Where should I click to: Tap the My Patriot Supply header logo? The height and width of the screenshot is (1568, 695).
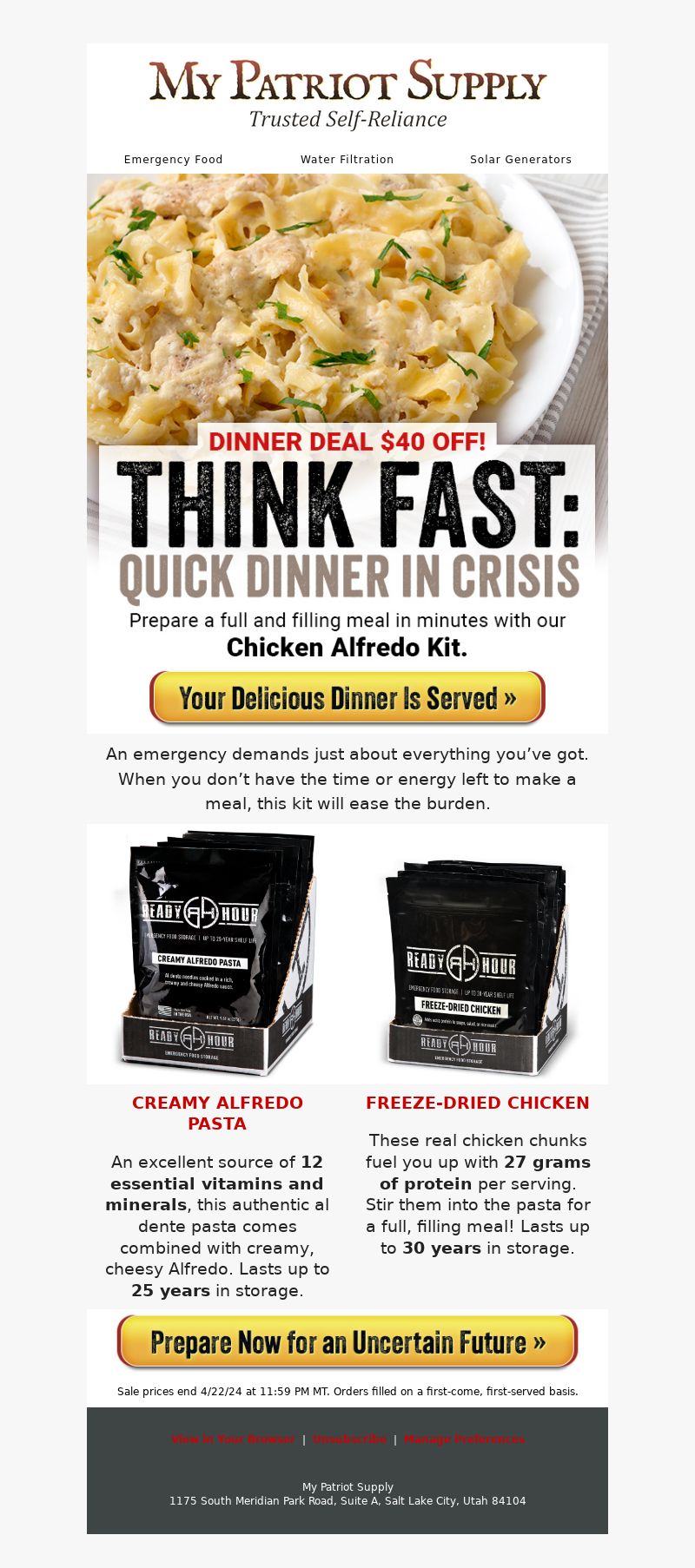[347, 94]
